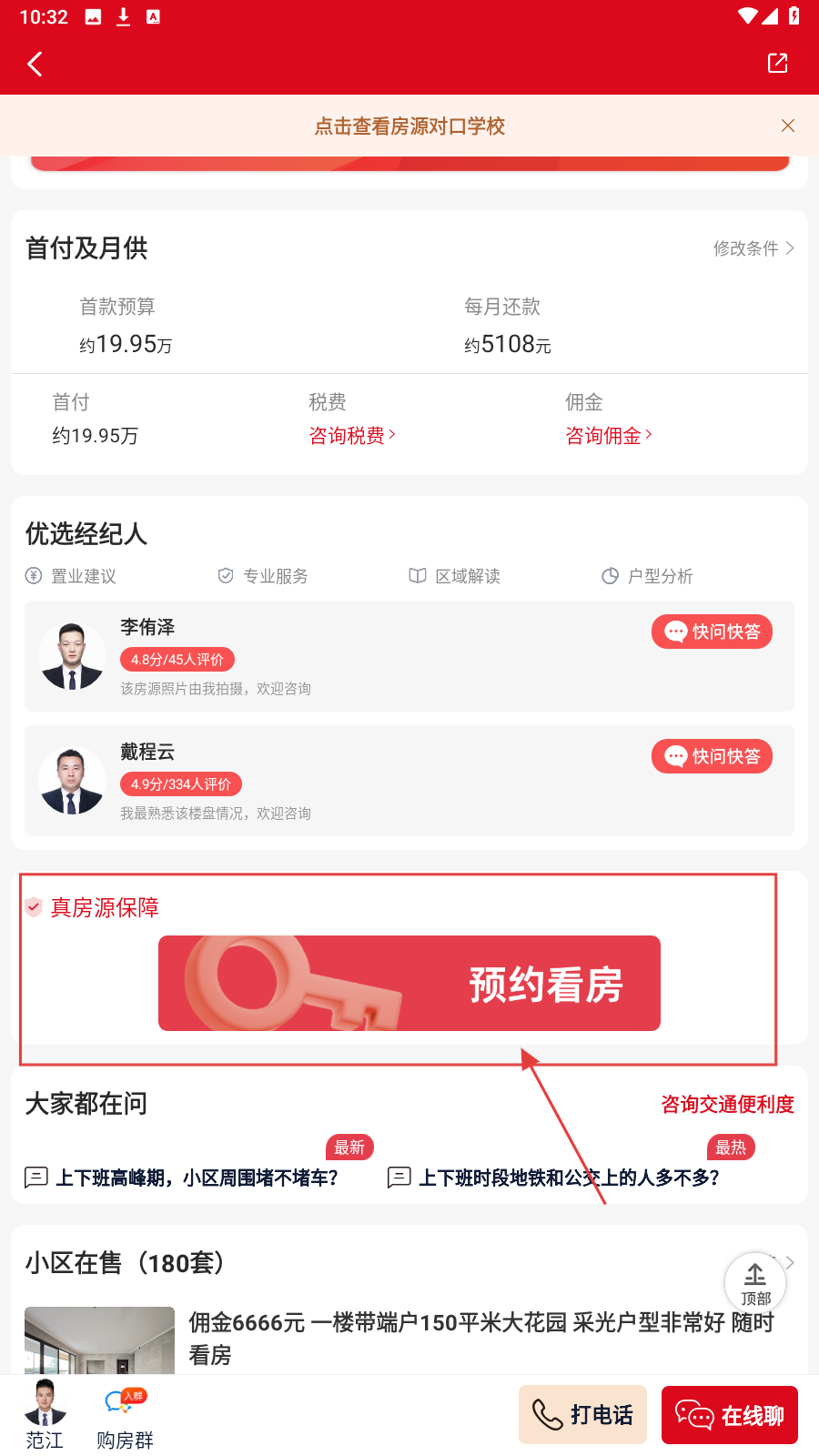Dismiss the school banner with the close icon
The height and width of the screenshot is (1456, 819).
click(x=788, y=126)
